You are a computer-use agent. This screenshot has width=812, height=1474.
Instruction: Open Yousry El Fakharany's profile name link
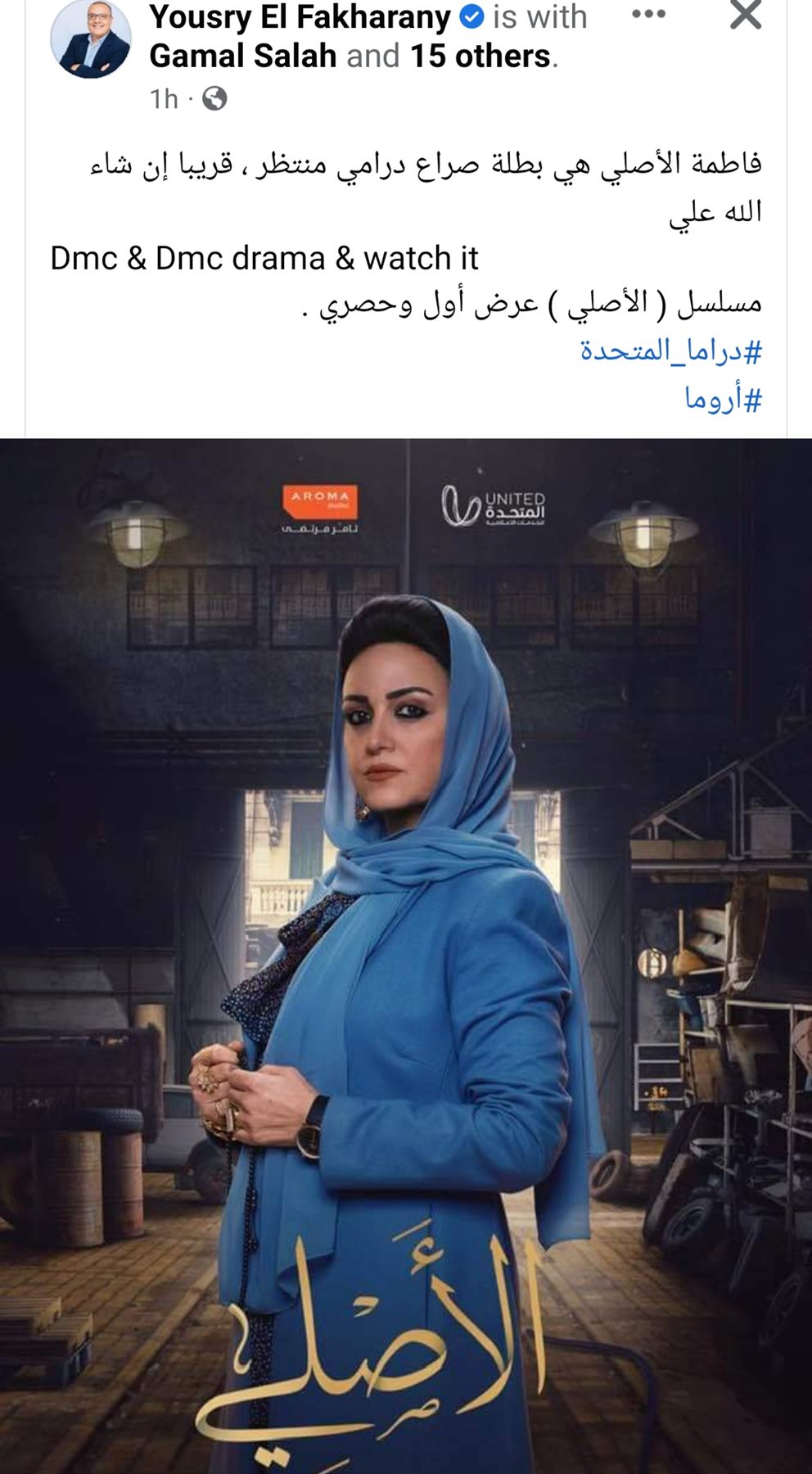pos(300,16)
